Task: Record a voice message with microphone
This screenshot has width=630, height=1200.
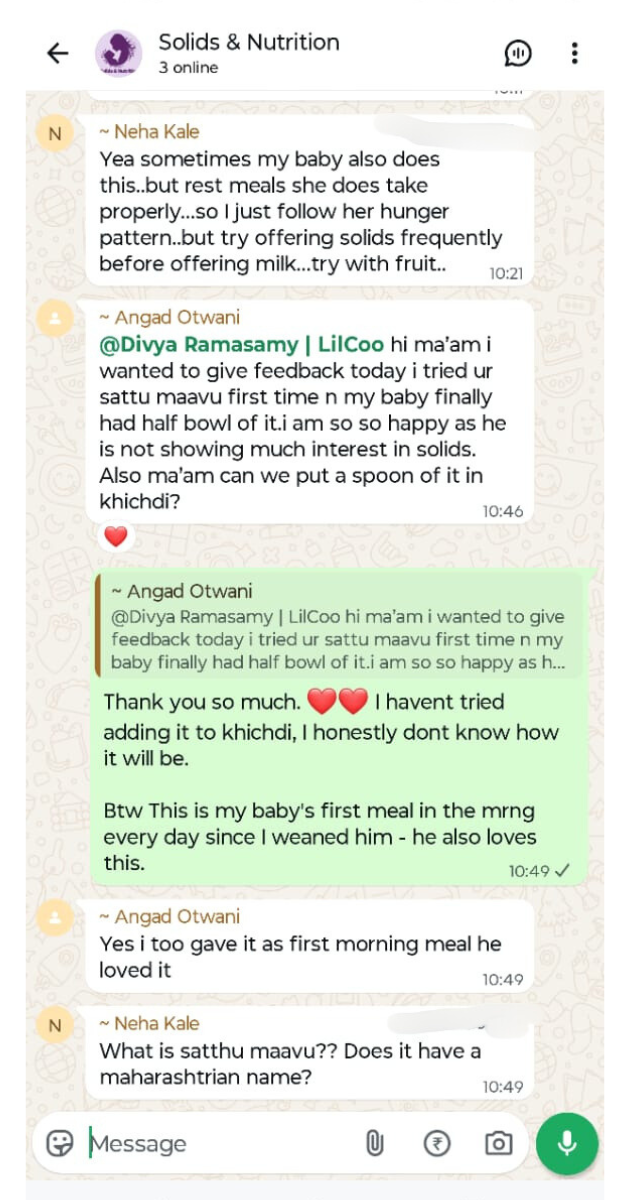Action: pos(567,1142)
